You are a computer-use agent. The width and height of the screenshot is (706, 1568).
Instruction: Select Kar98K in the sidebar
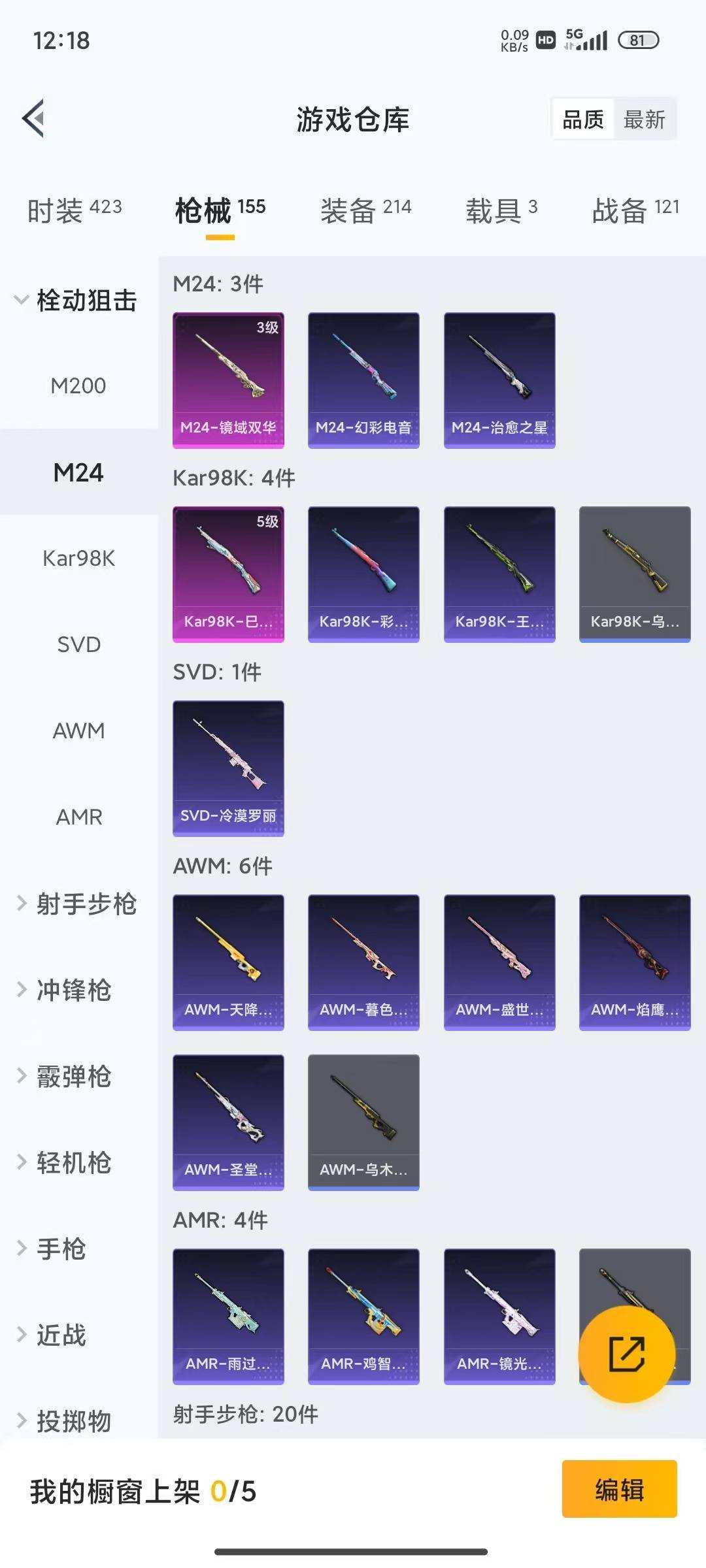[78, 559]
